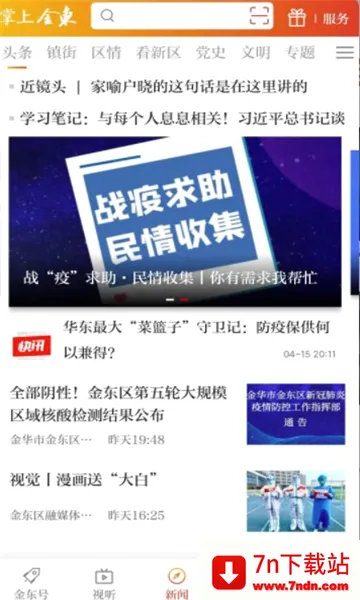The image size is (360, 600).
Task: Open the search box at top
Action: [182, 16]
